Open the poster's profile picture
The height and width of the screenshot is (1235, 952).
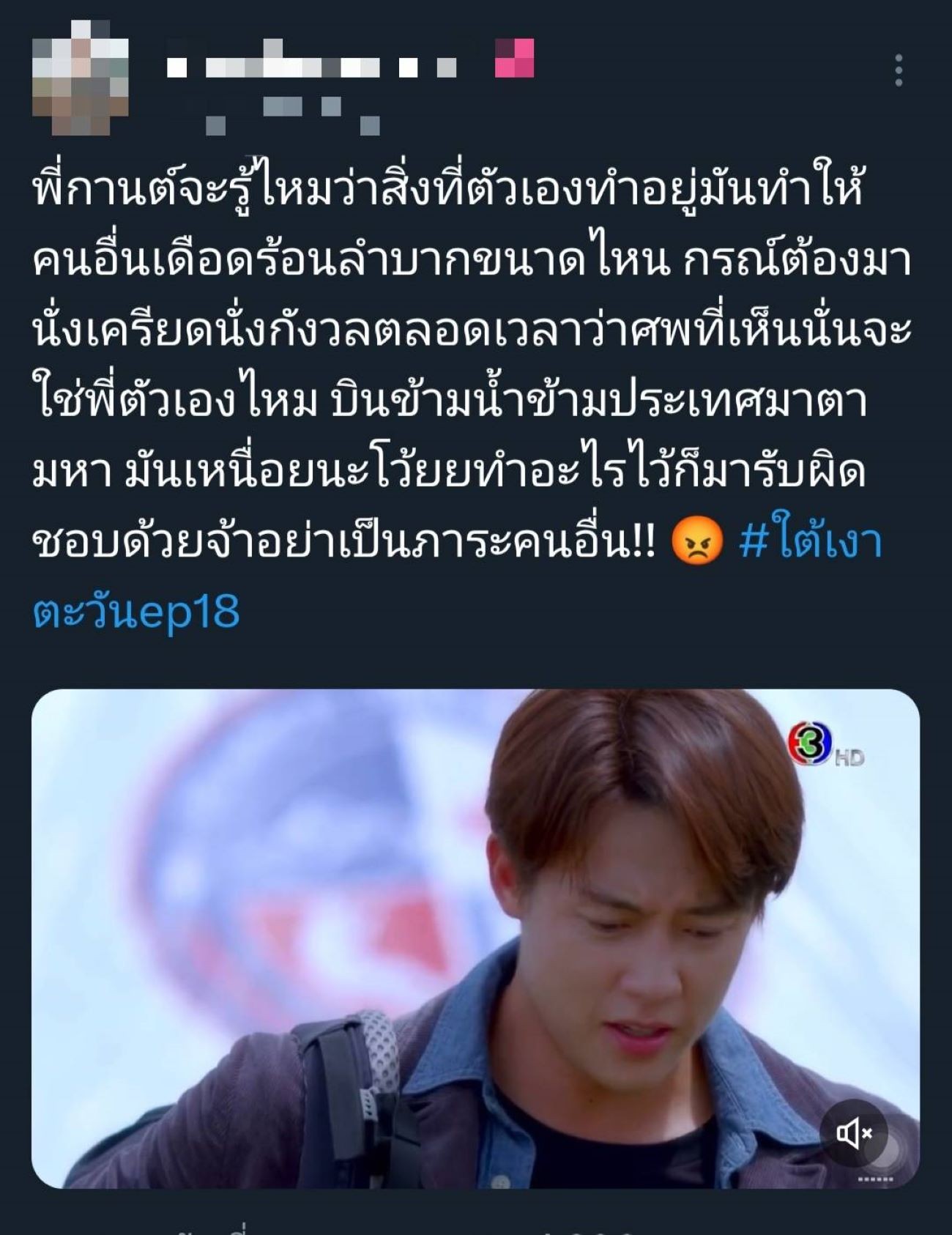tap(81, 78)
